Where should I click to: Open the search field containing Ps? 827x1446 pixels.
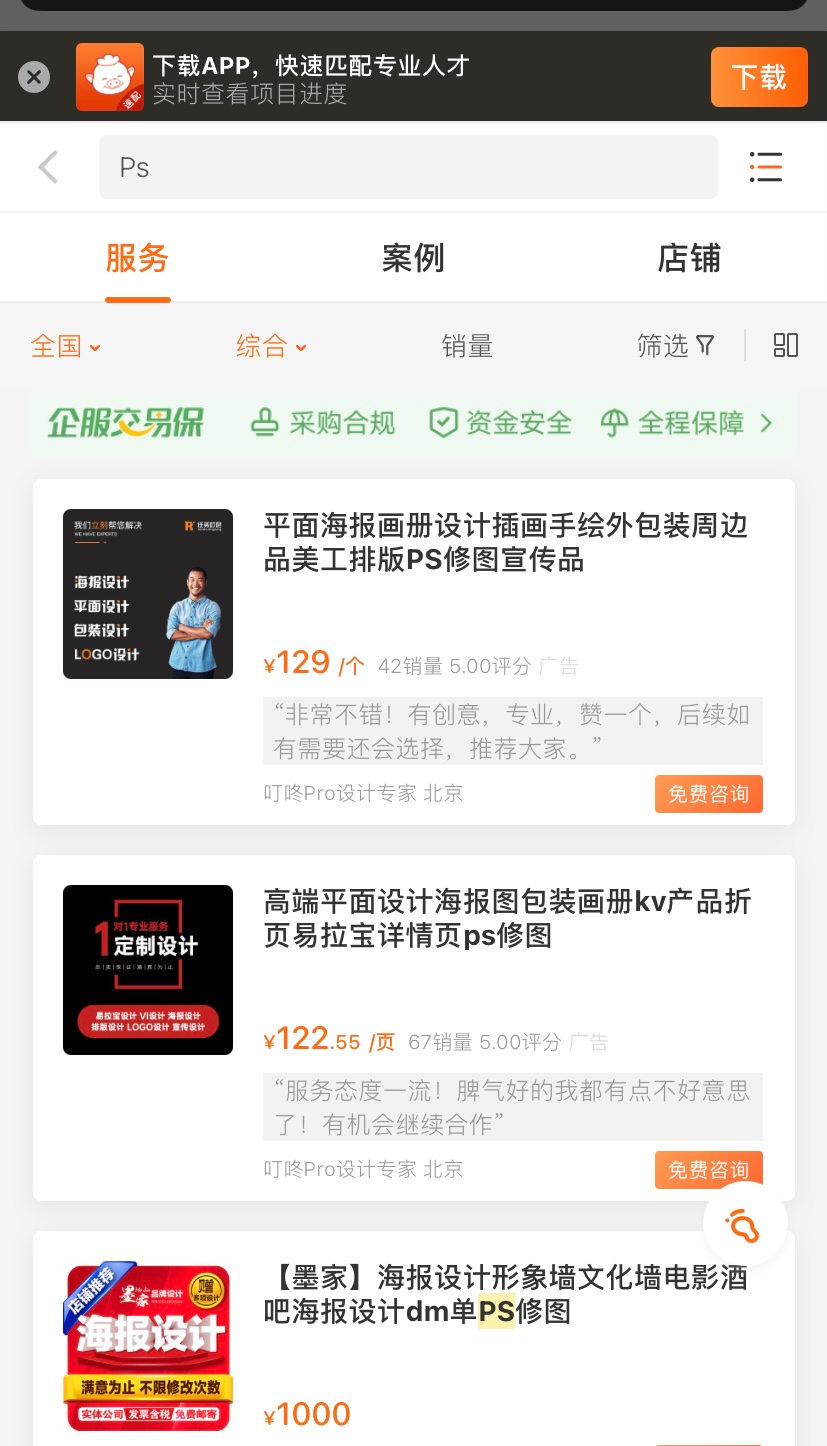408,167
